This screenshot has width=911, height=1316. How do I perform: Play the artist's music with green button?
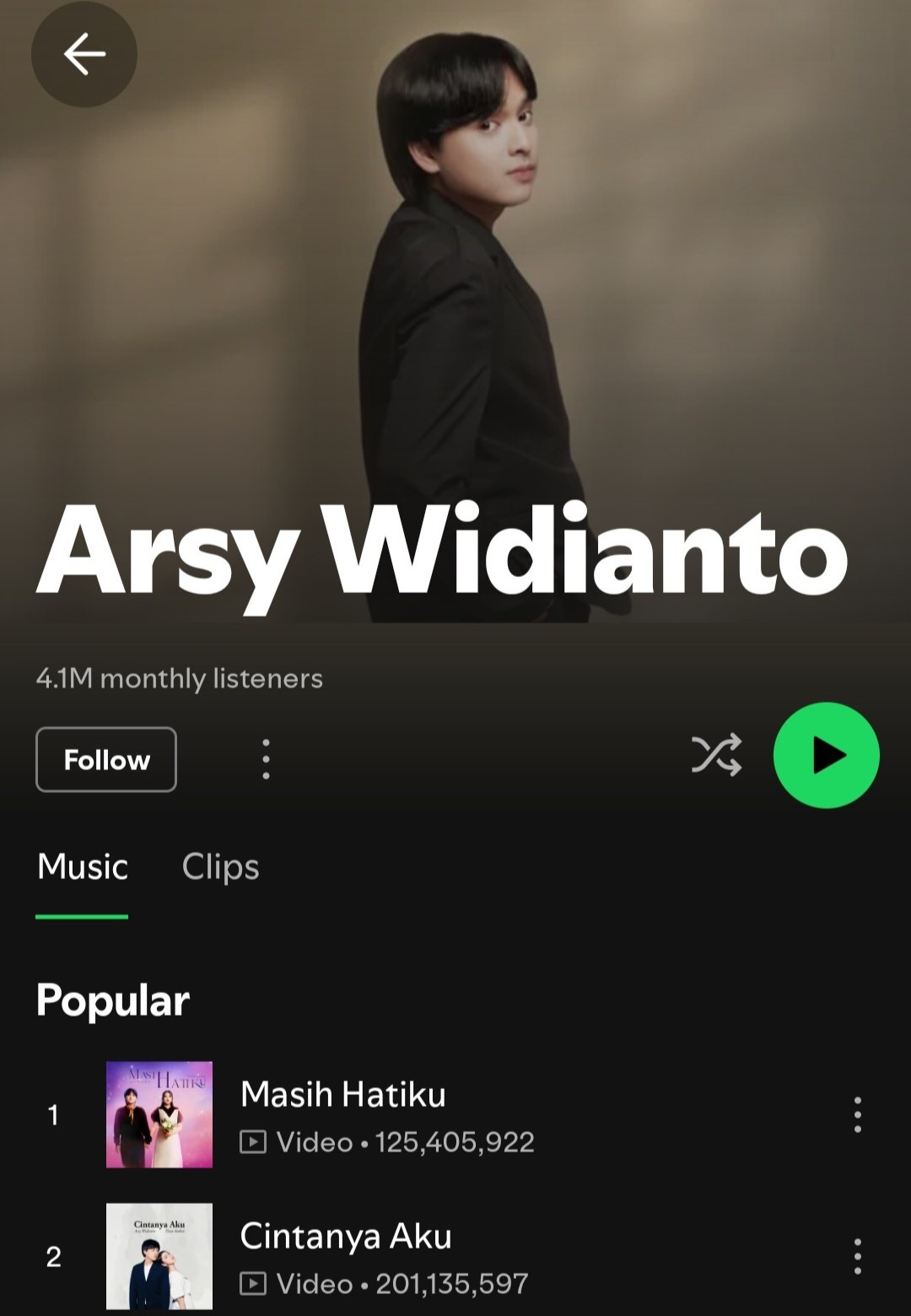(826, 755)
